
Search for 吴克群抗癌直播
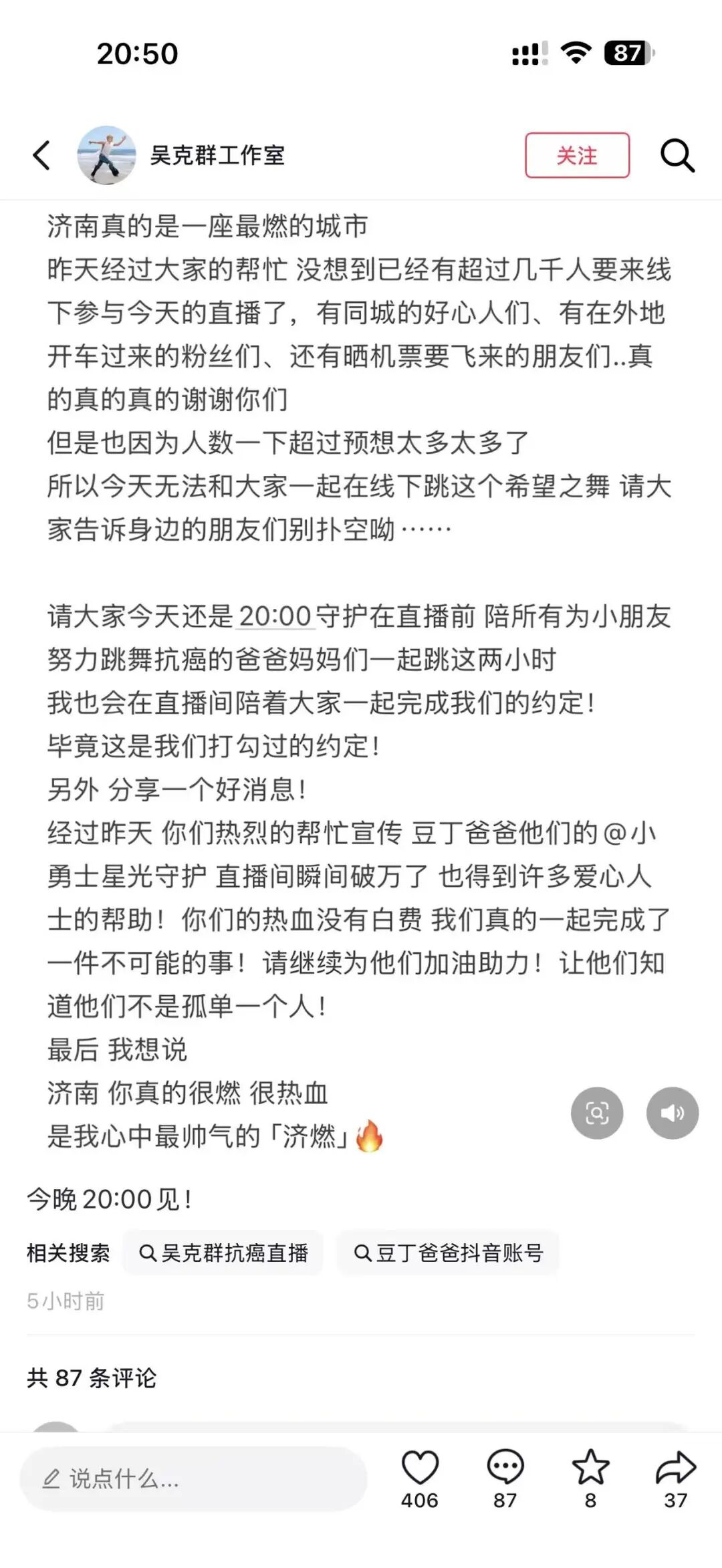pos(223,1253)
